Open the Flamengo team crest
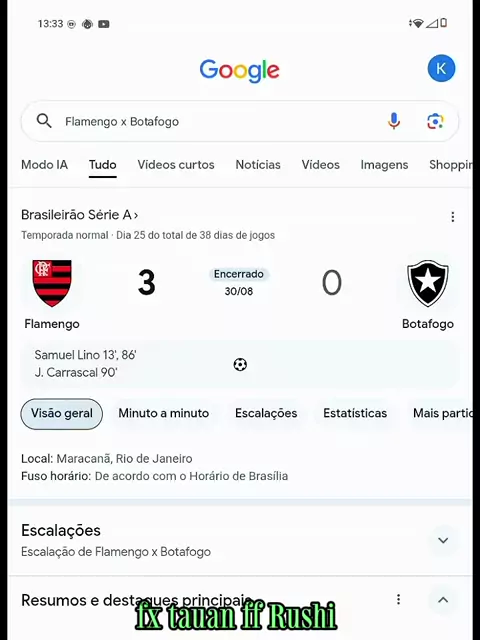Image resolution: width=480 pixels, height=640 pixels. click(52, 283)
